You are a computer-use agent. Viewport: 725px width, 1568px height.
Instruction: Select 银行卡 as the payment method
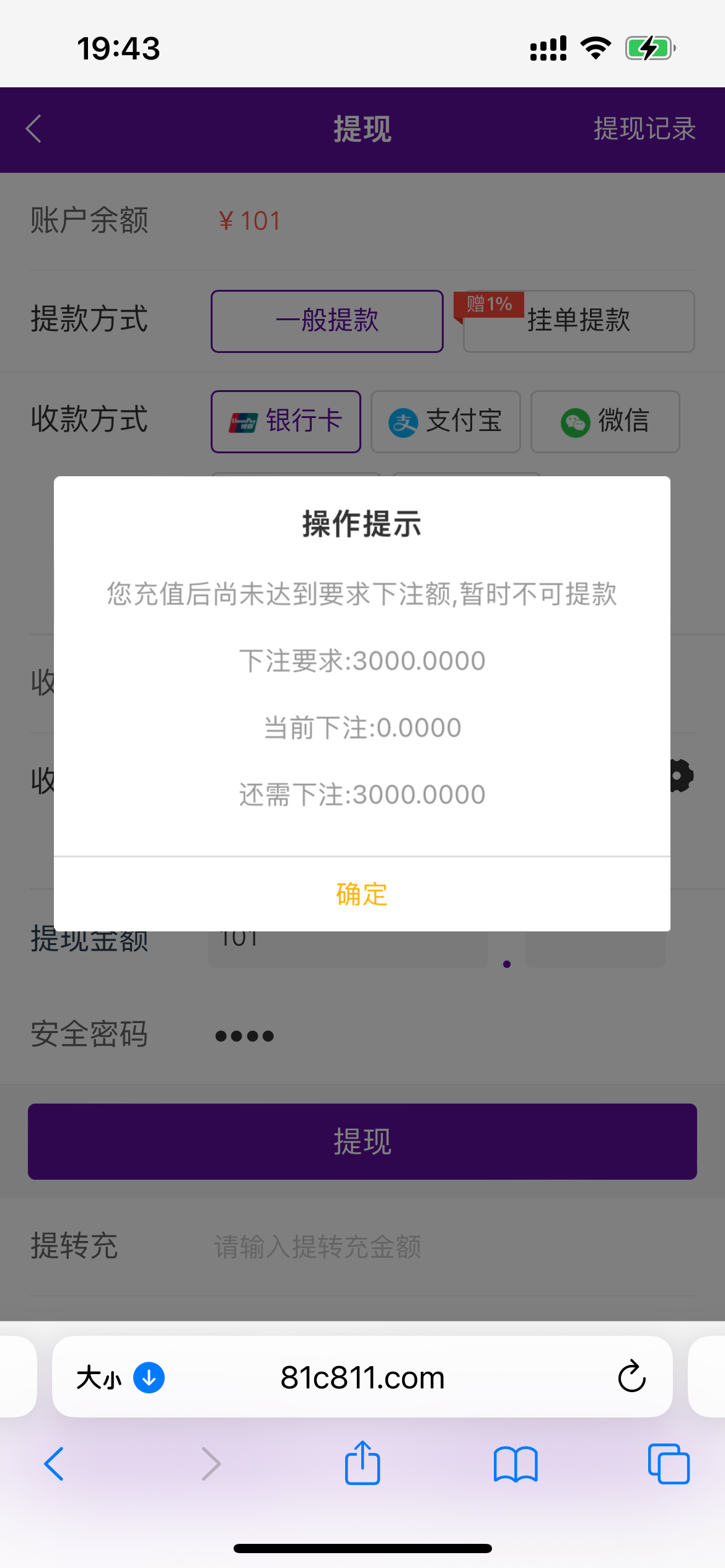[286, 421]
